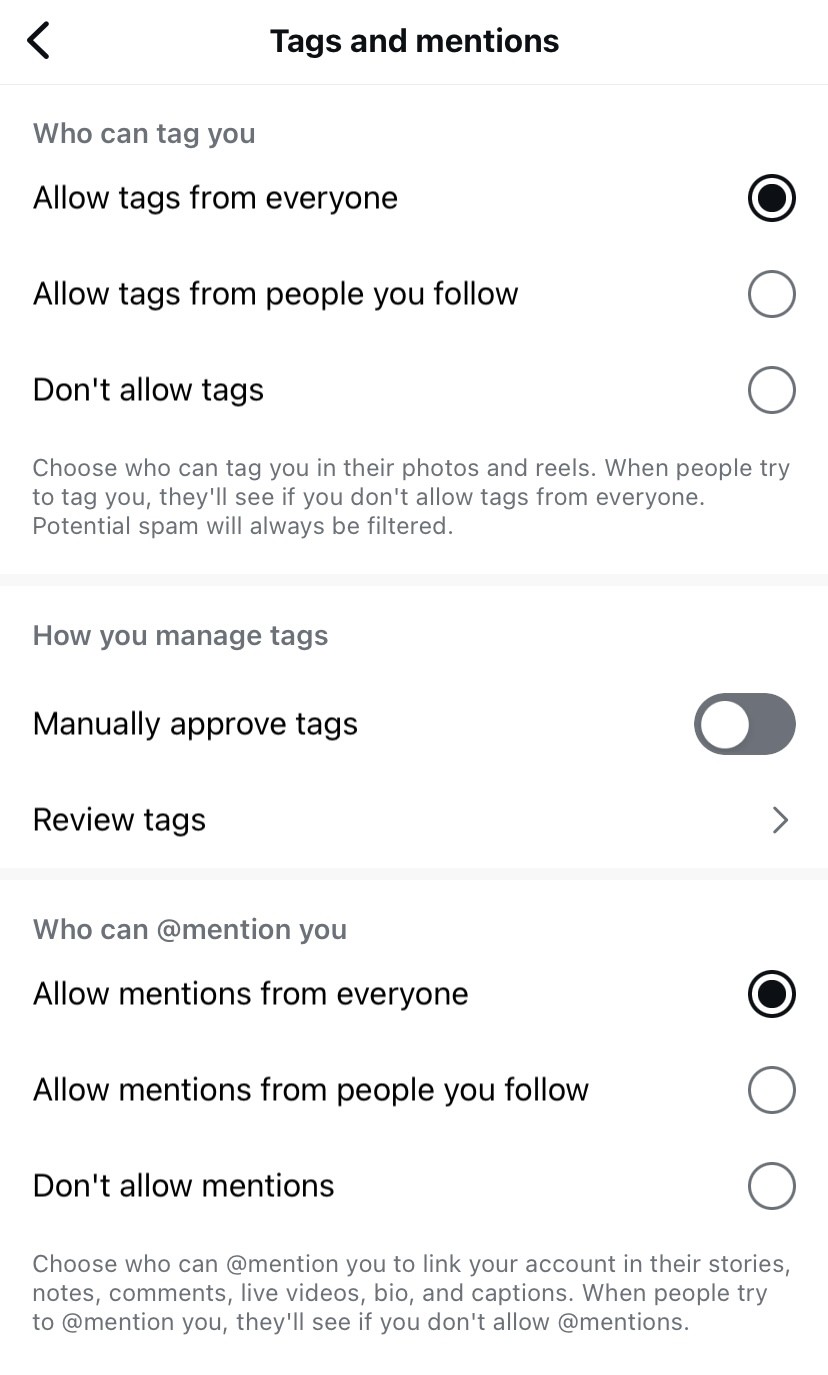Choose Allow mentions from people you follow
The width and height of the screenshot is (828, 1375).
pos(771,1090)
